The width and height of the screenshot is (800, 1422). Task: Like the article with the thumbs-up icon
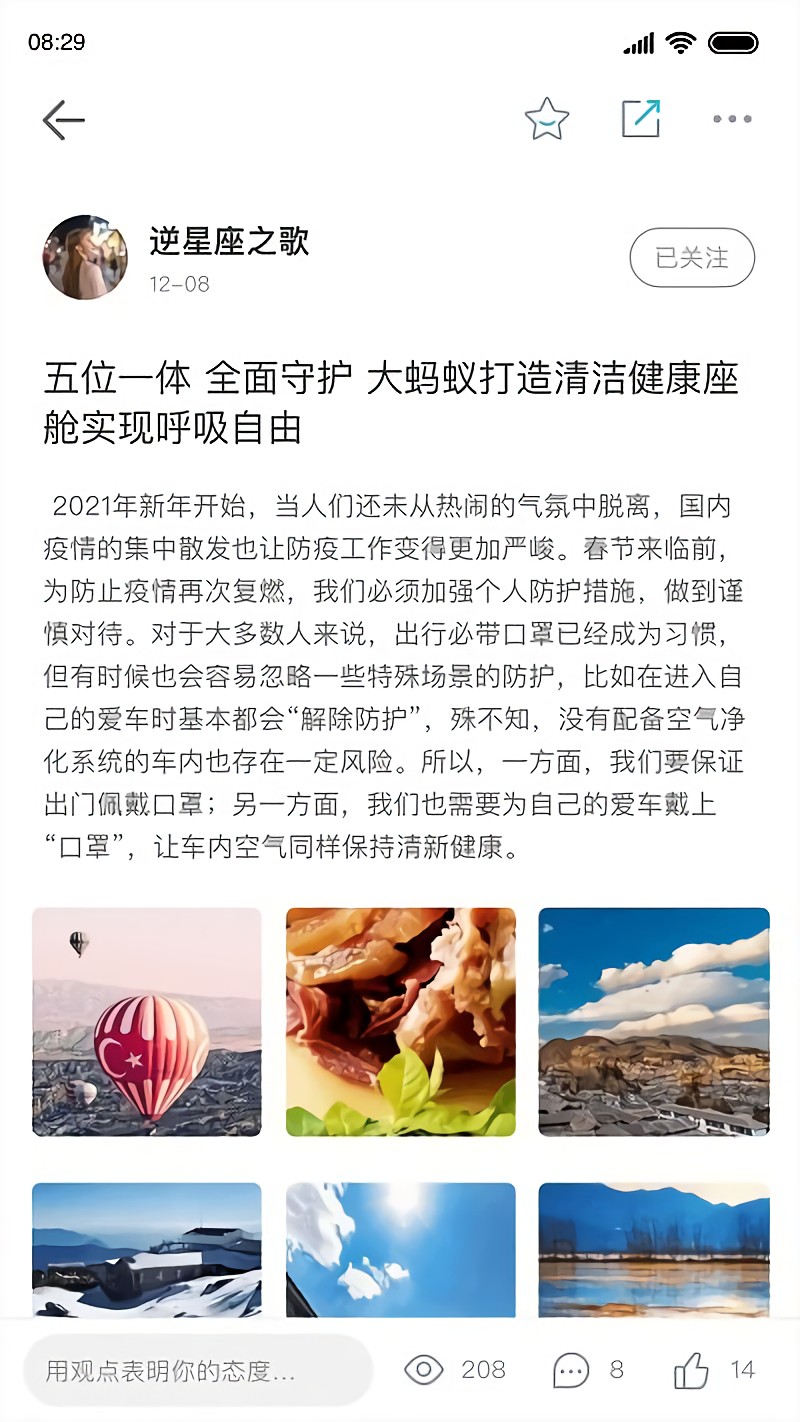692,1369
